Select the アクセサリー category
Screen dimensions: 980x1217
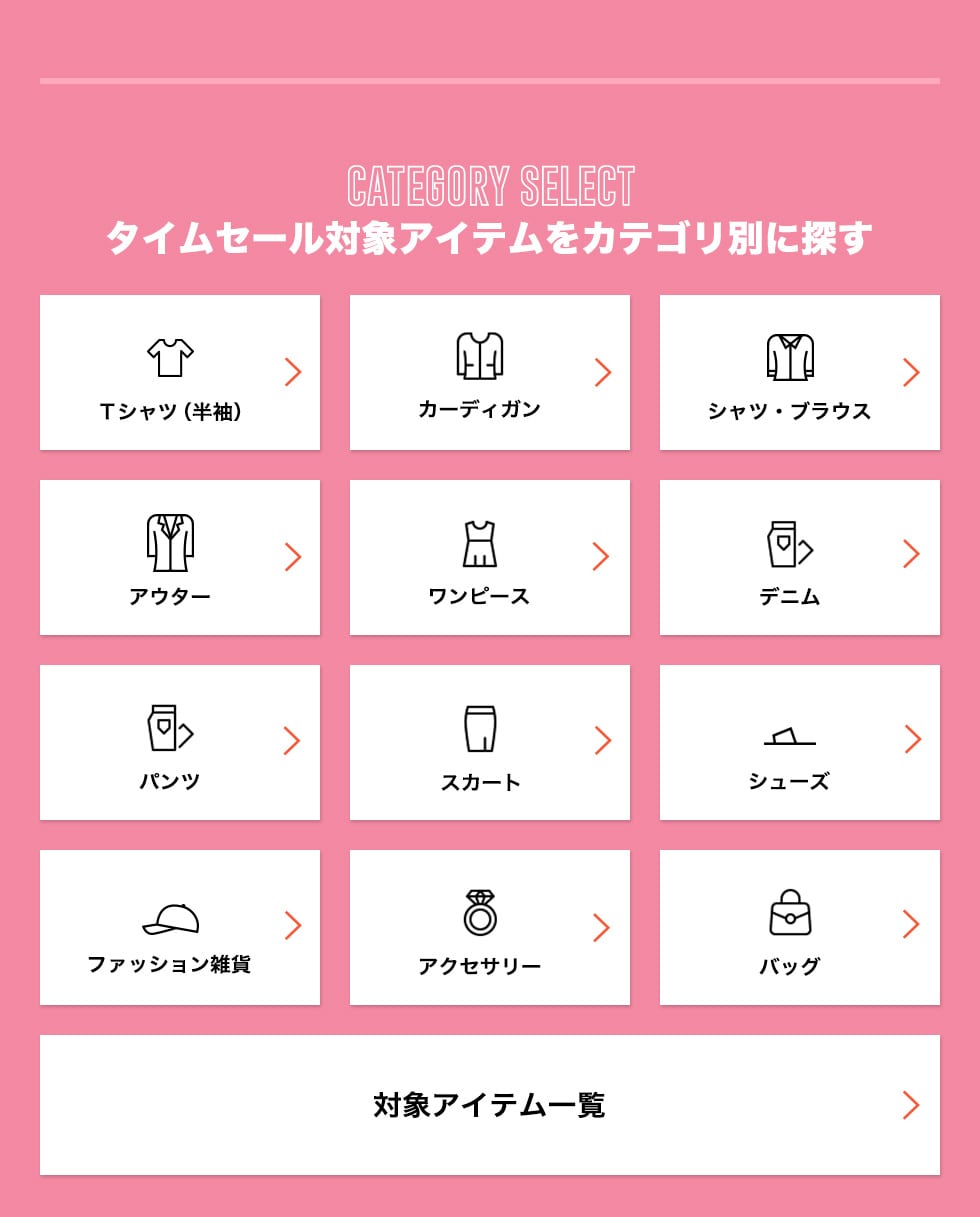pyautogui.click(x=490, y=927)
